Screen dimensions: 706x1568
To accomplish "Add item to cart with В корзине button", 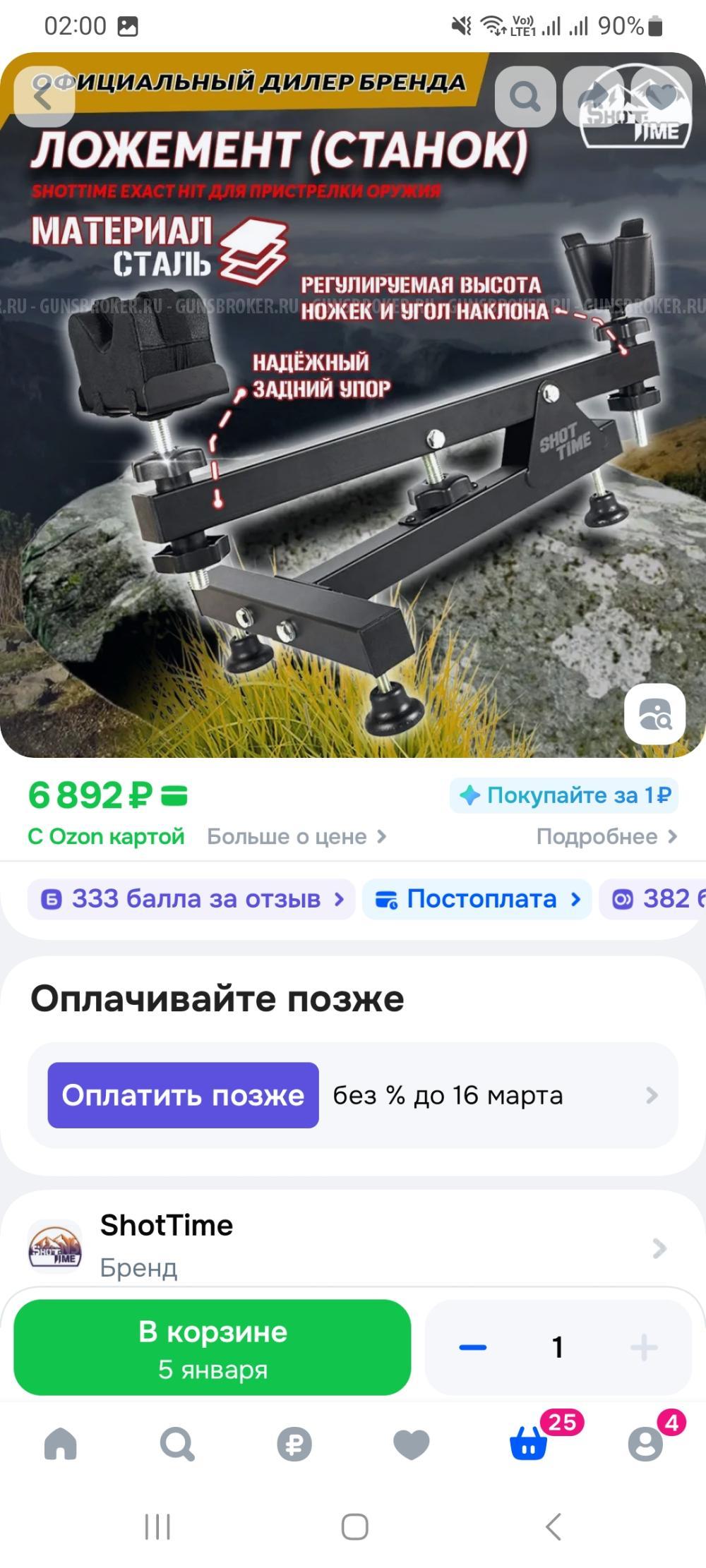I will pos(213,1348).
